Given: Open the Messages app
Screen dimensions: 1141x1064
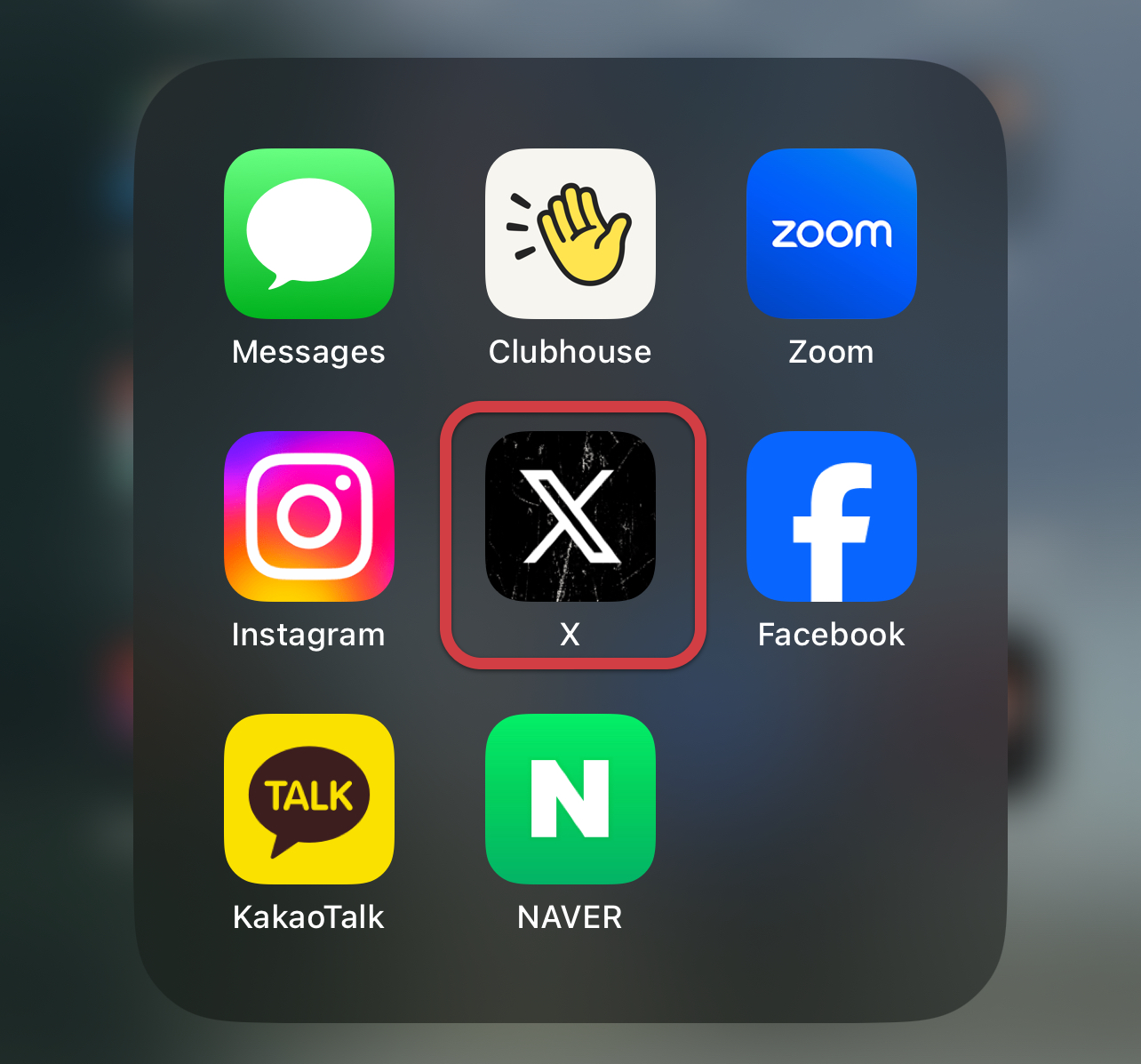Looking at the screenshot, I should coord(308,234).
